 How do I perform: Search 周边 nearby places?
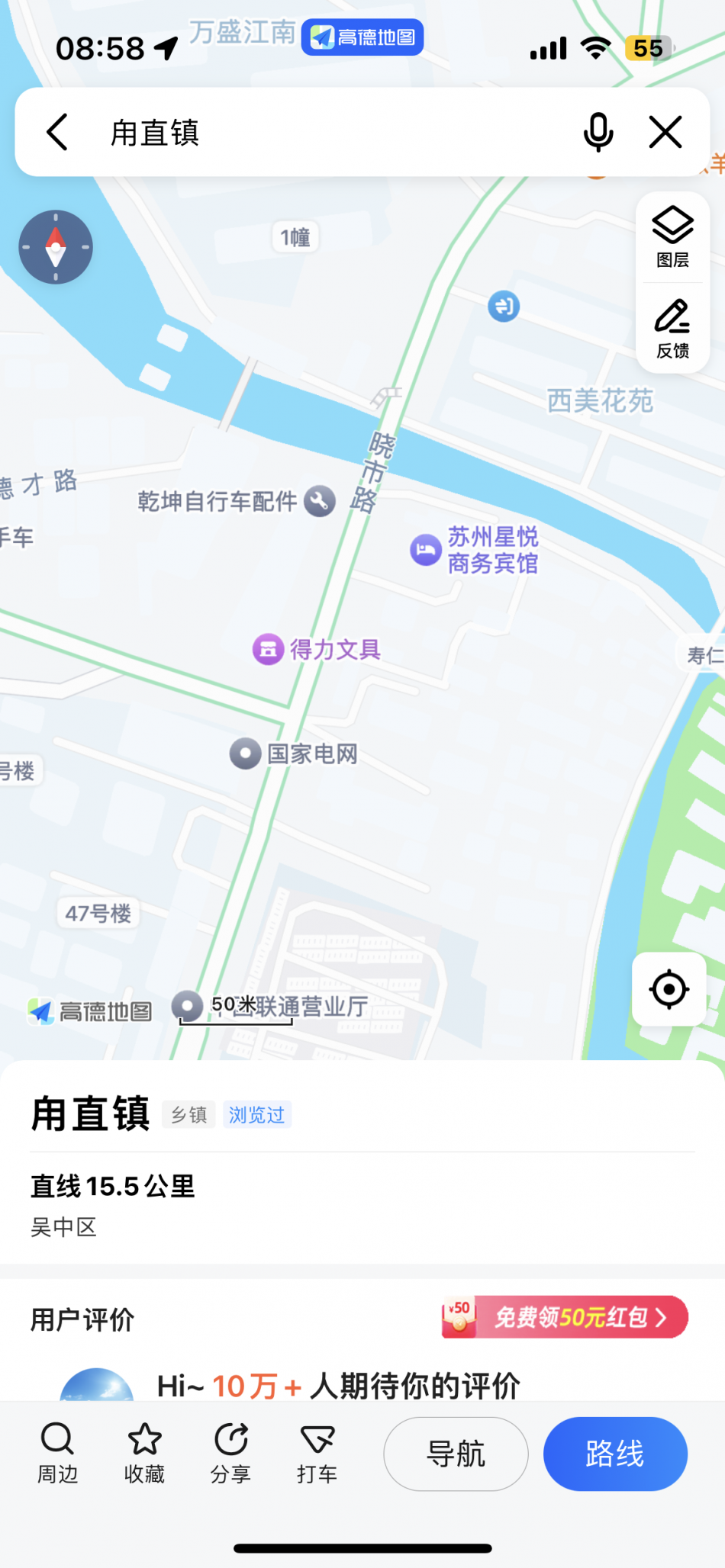58,1453
